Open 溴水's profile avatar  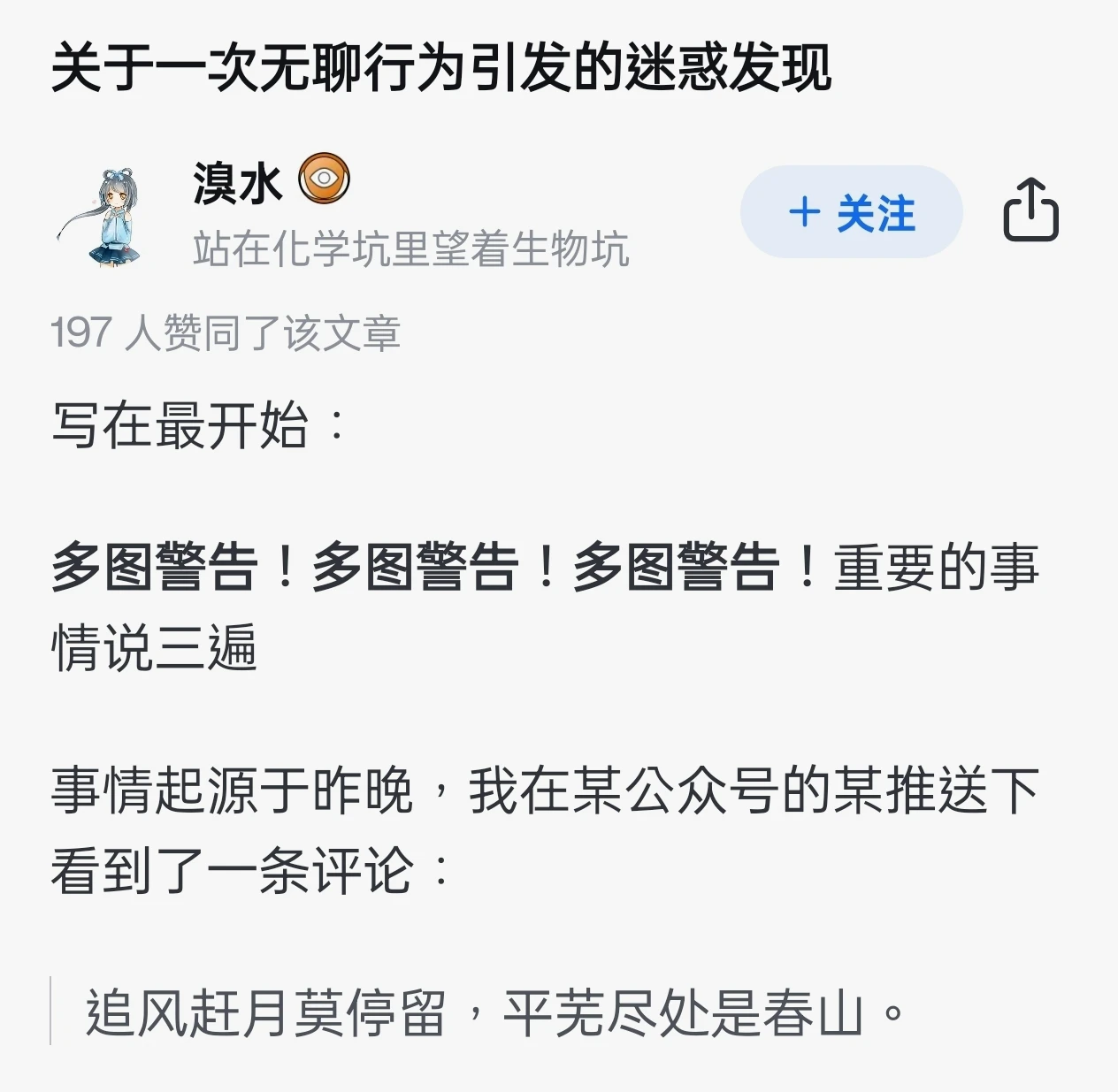click(x=110, y=216)
